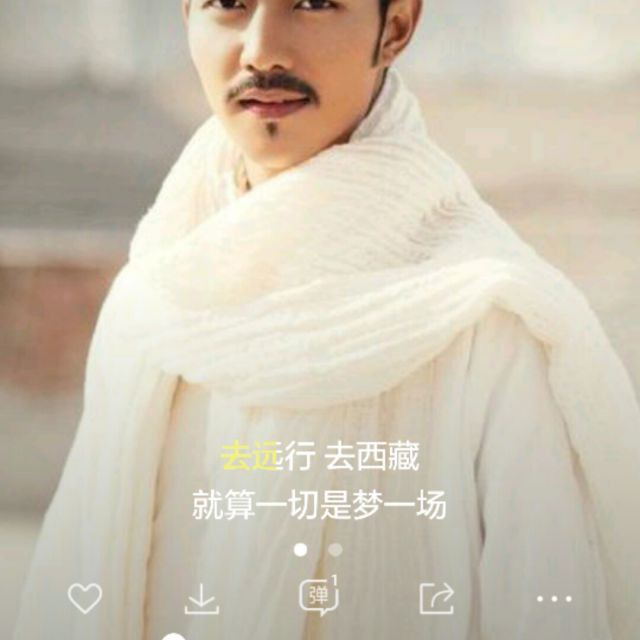
Task: Download the current song
Action: pos(201,598)
